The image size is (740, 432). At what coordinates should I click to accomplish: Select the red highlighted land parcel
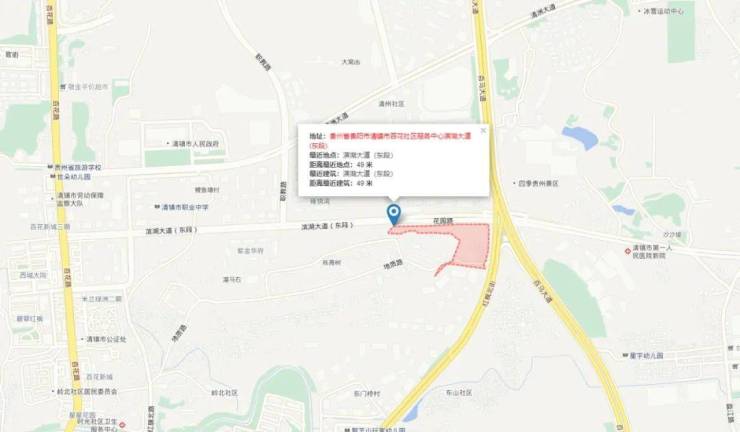[470, 245]
